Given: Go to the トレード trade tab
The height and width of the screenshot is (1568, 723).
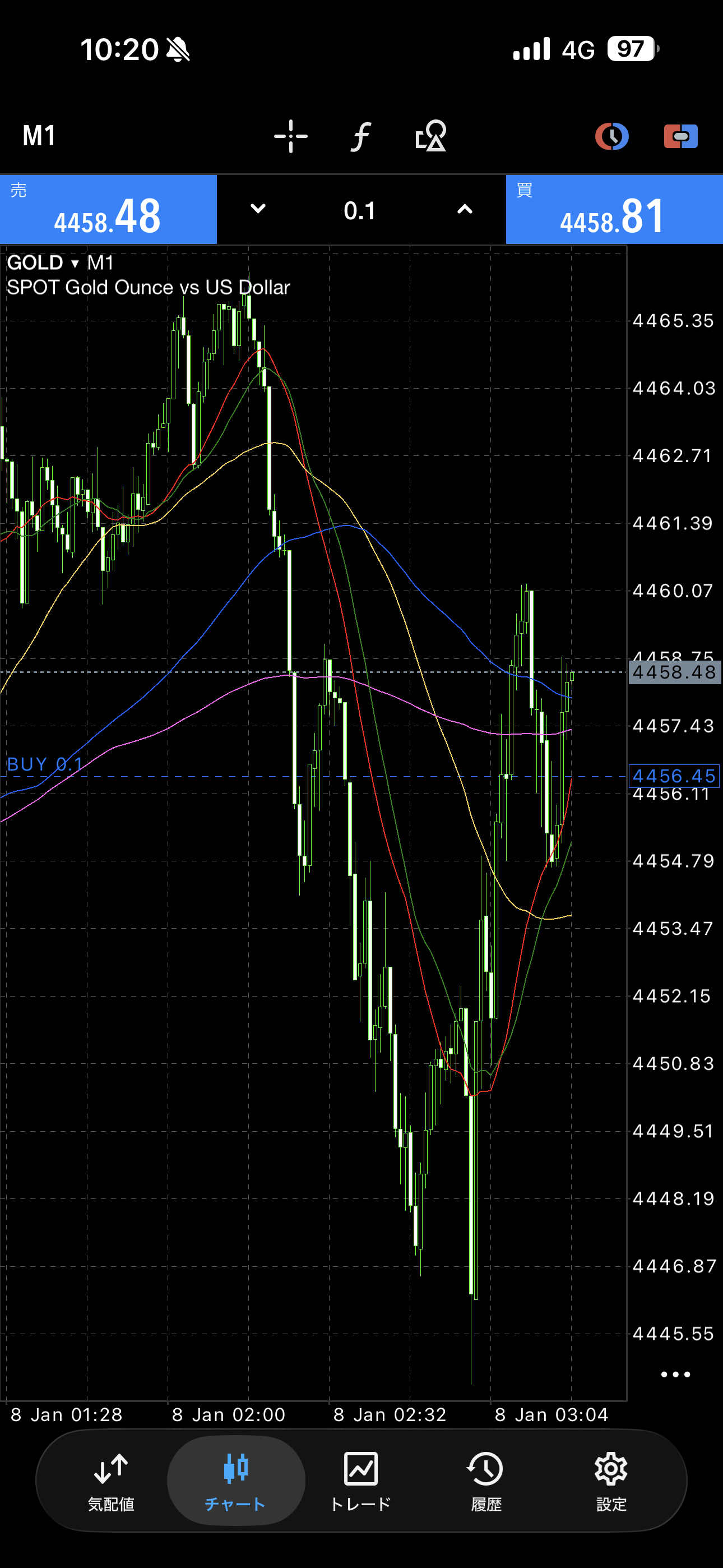Looking at the screenshot, I should 360,1481.
